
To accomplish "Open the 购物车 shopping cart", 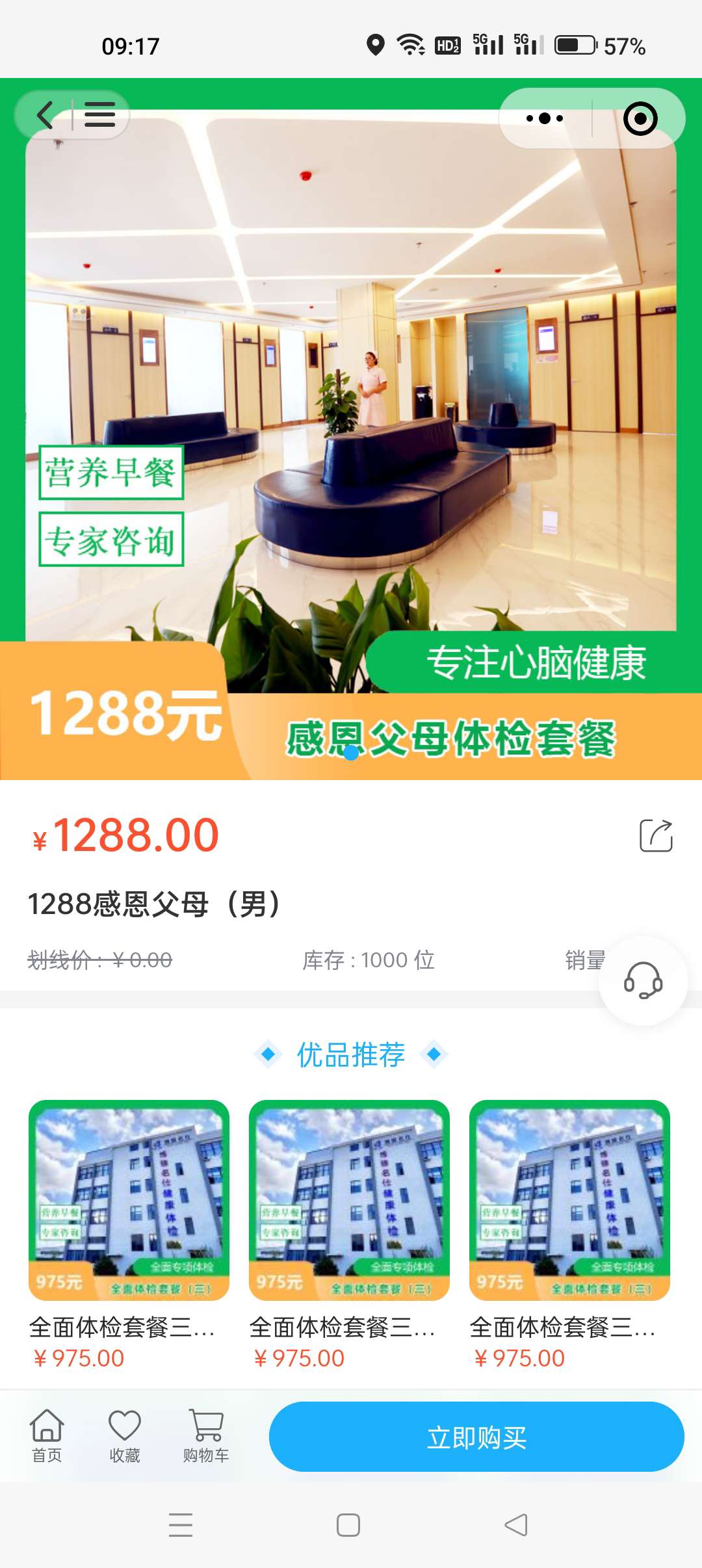I will point(206,1436).
